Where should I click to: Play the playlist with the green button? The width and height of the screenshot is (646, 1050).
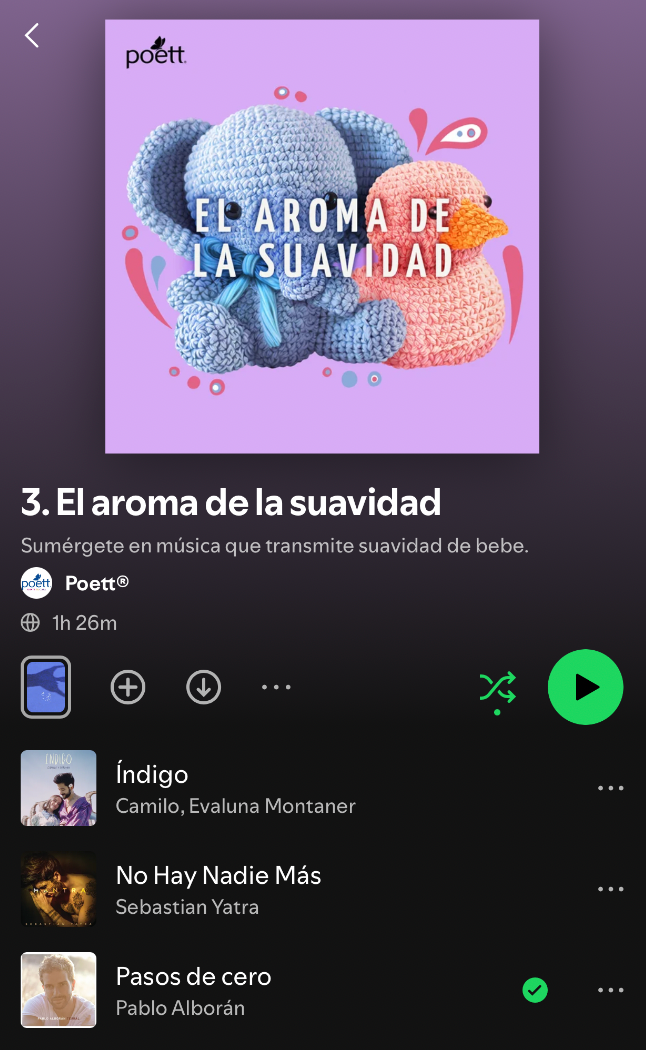pyautogui.click(x=585, y=687)
